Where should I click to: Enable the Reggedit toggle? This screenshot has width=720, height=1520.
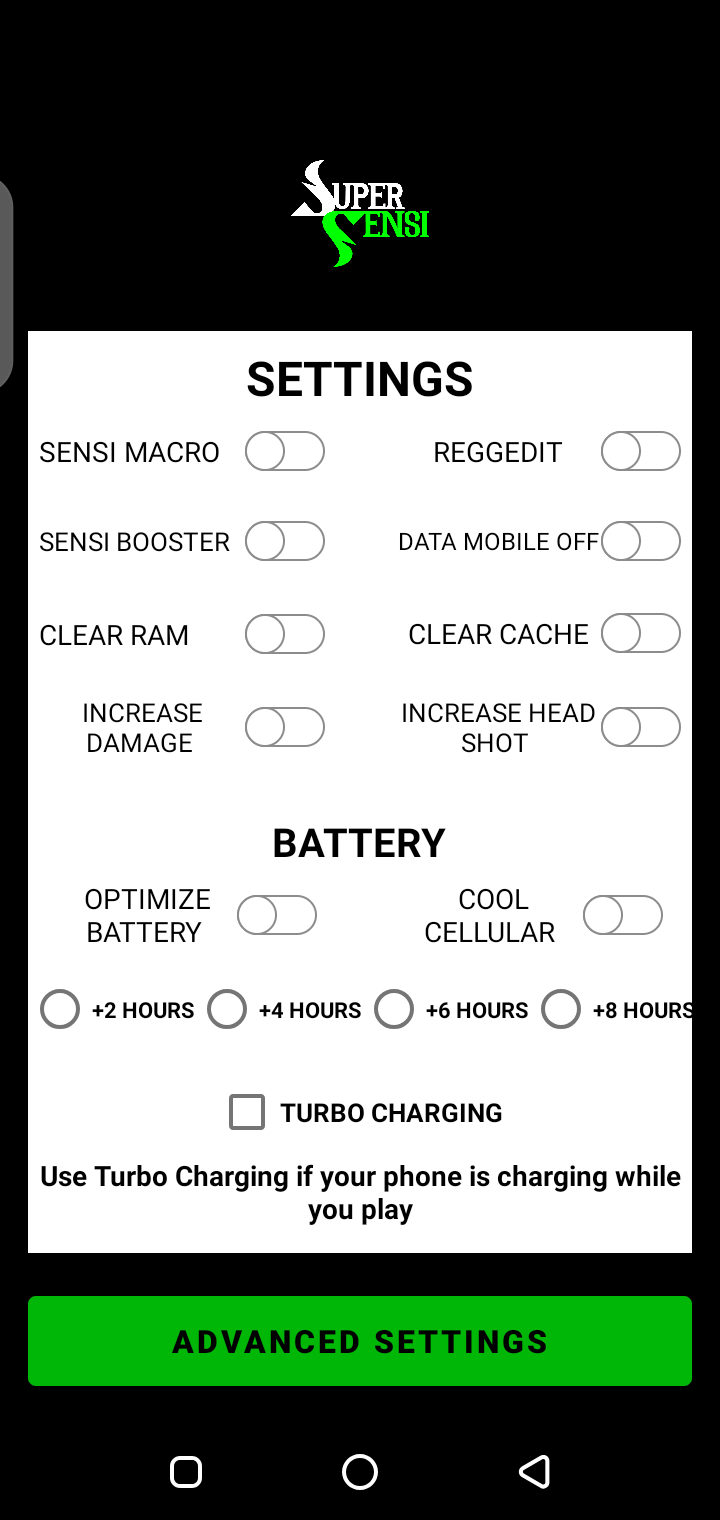640,451
